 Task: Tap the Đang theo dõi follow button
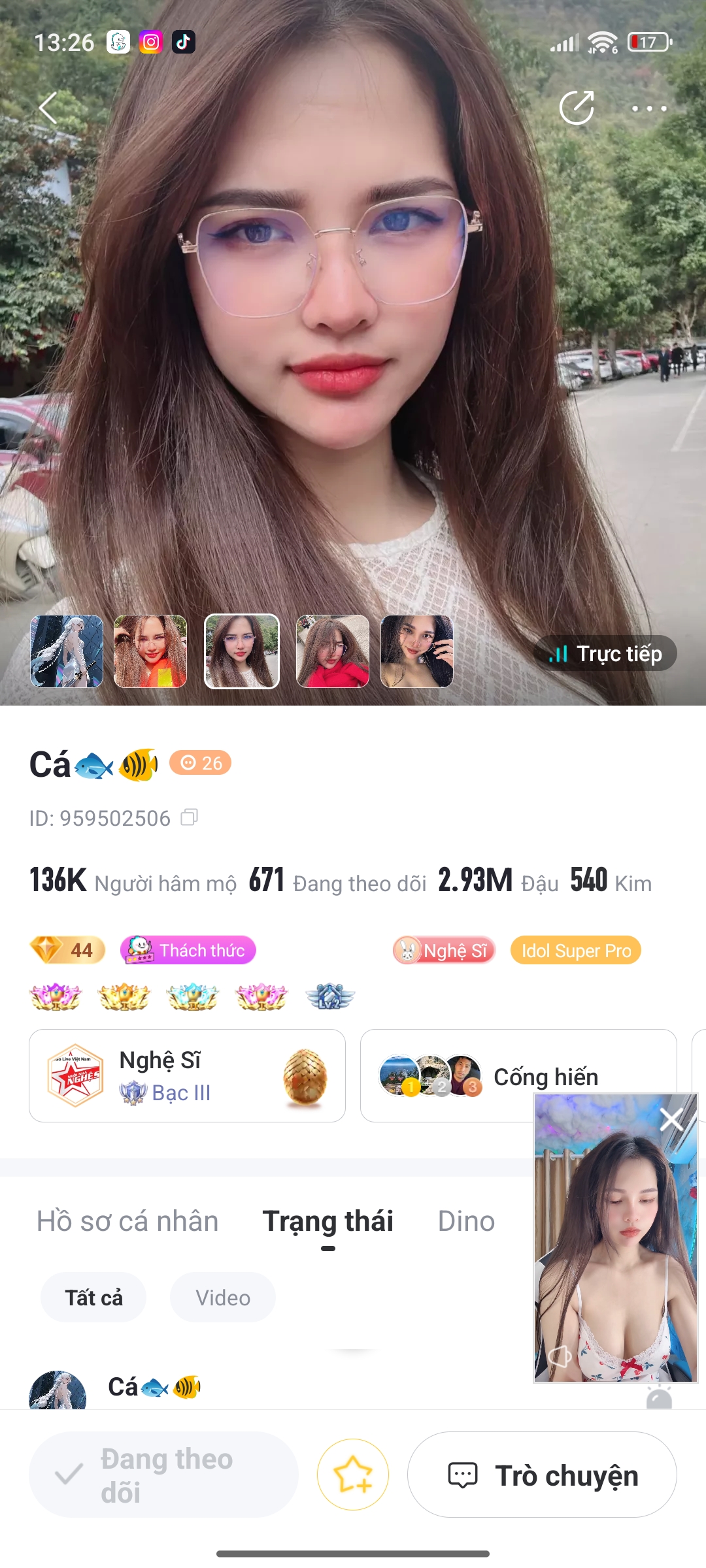point(163,1475)
